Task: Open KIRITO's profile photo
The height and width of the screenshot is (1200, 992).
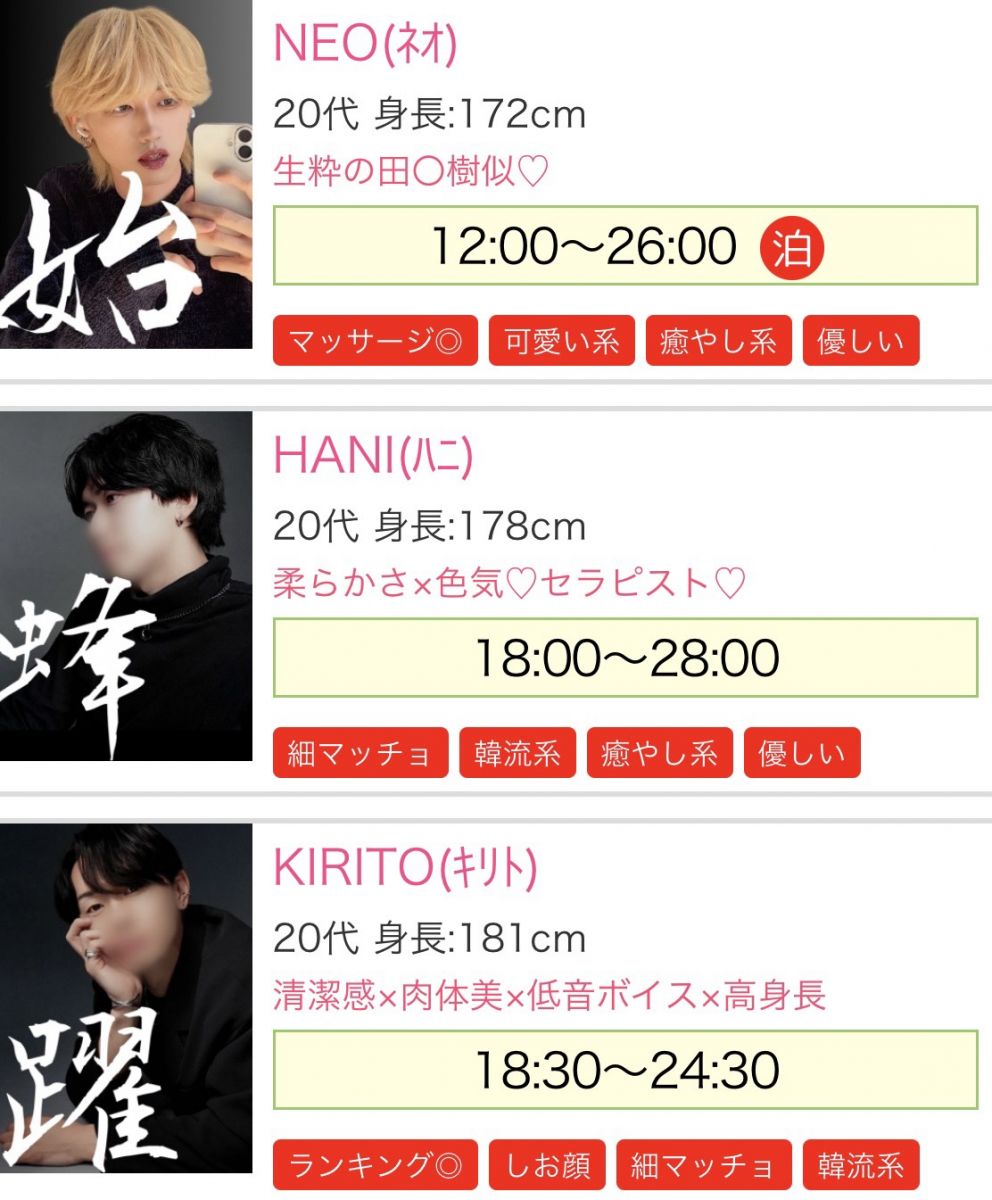Action: [x=126, y=997]
